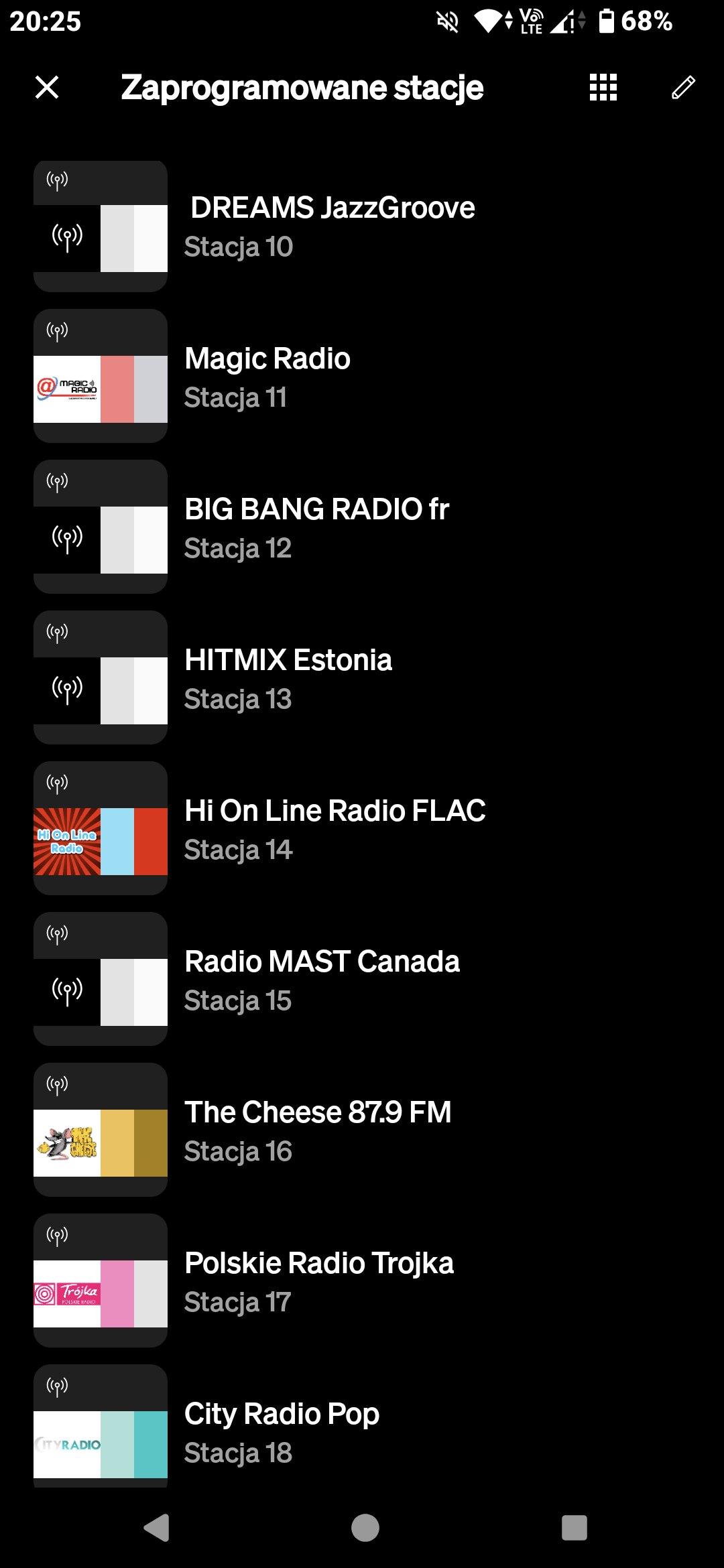Select BIG BANG RADIO fr
The width and height of the screenshot is (724, 1568).
click(316, 527)
